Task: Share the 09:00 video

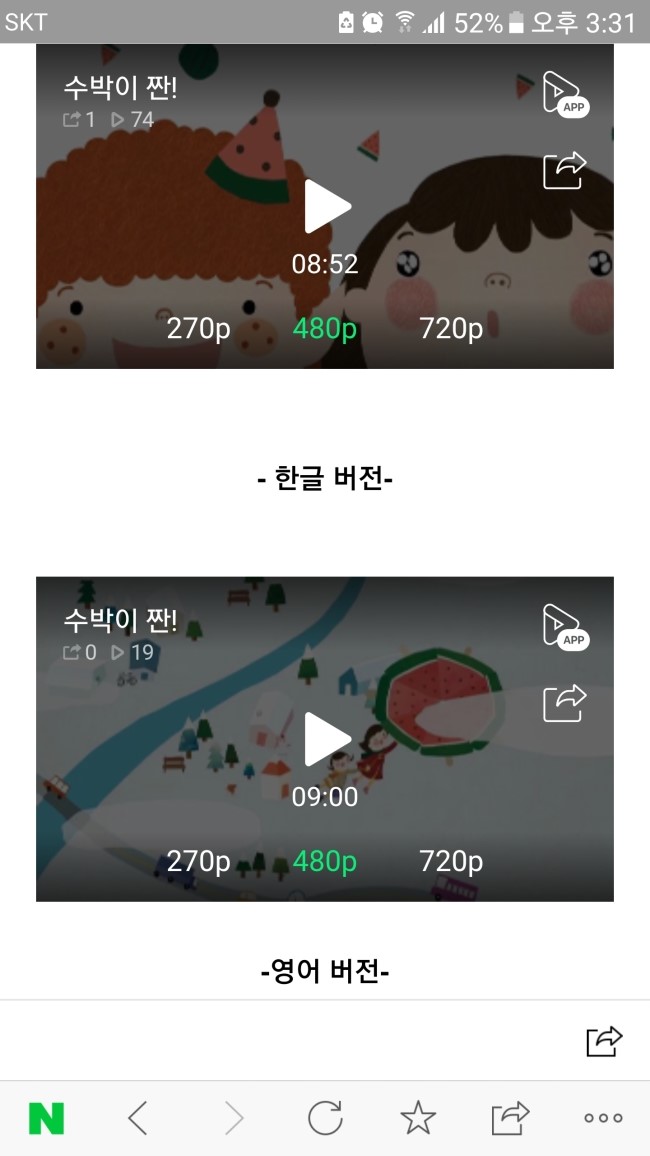Action: click(565, 703)
